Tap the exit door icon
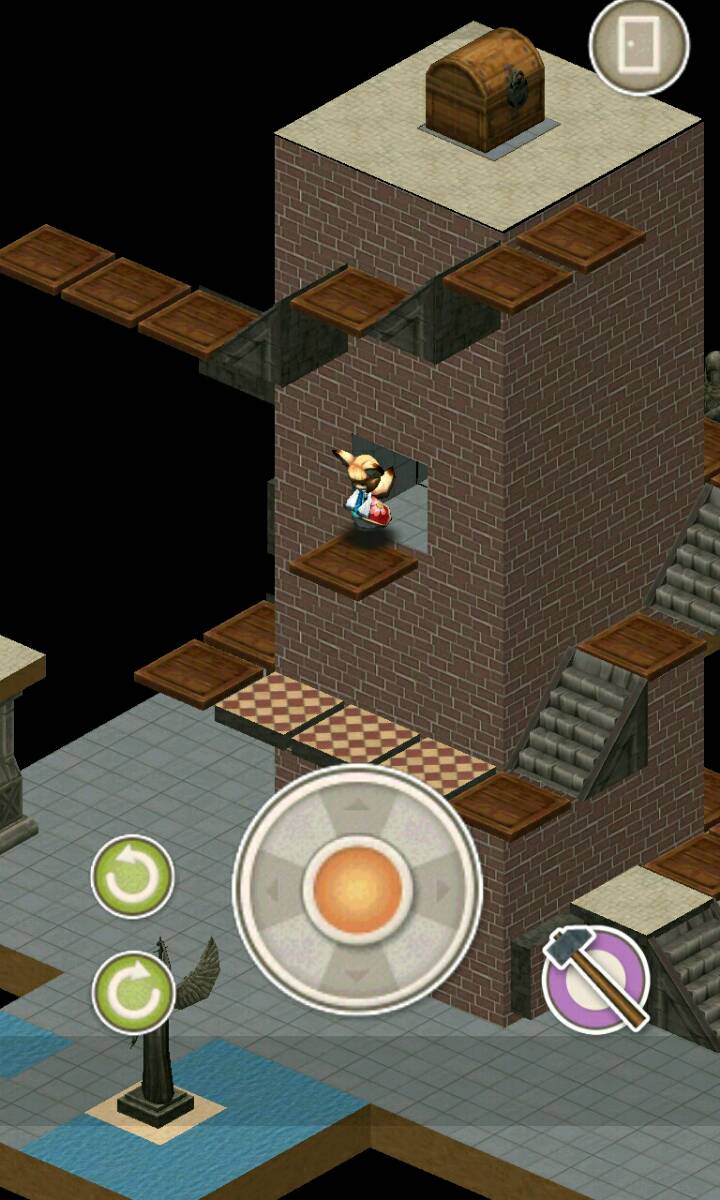Image resolution: width=720 pixels, height=1200 pixels. pos(639,44)
